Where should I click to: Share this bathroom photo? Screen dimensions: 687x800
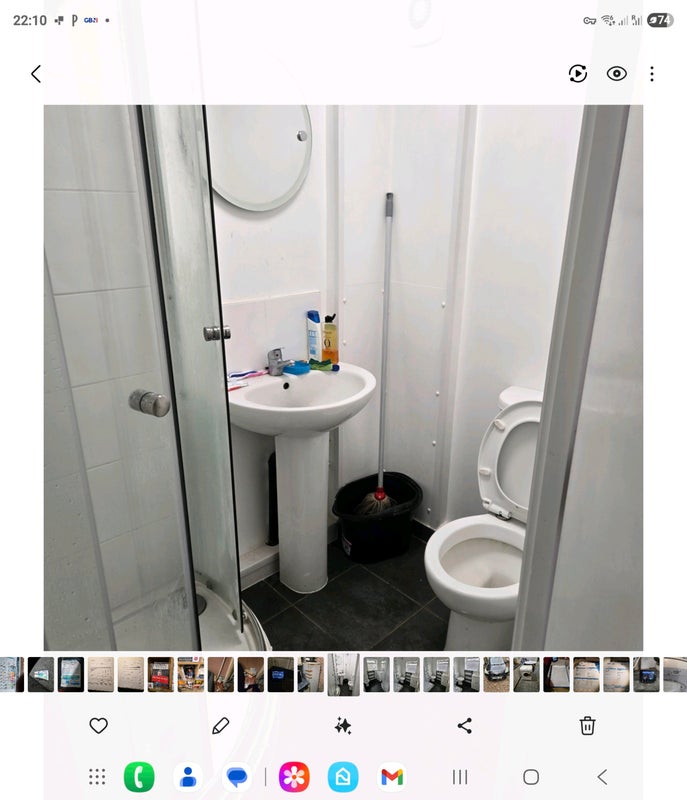[465, 726]
